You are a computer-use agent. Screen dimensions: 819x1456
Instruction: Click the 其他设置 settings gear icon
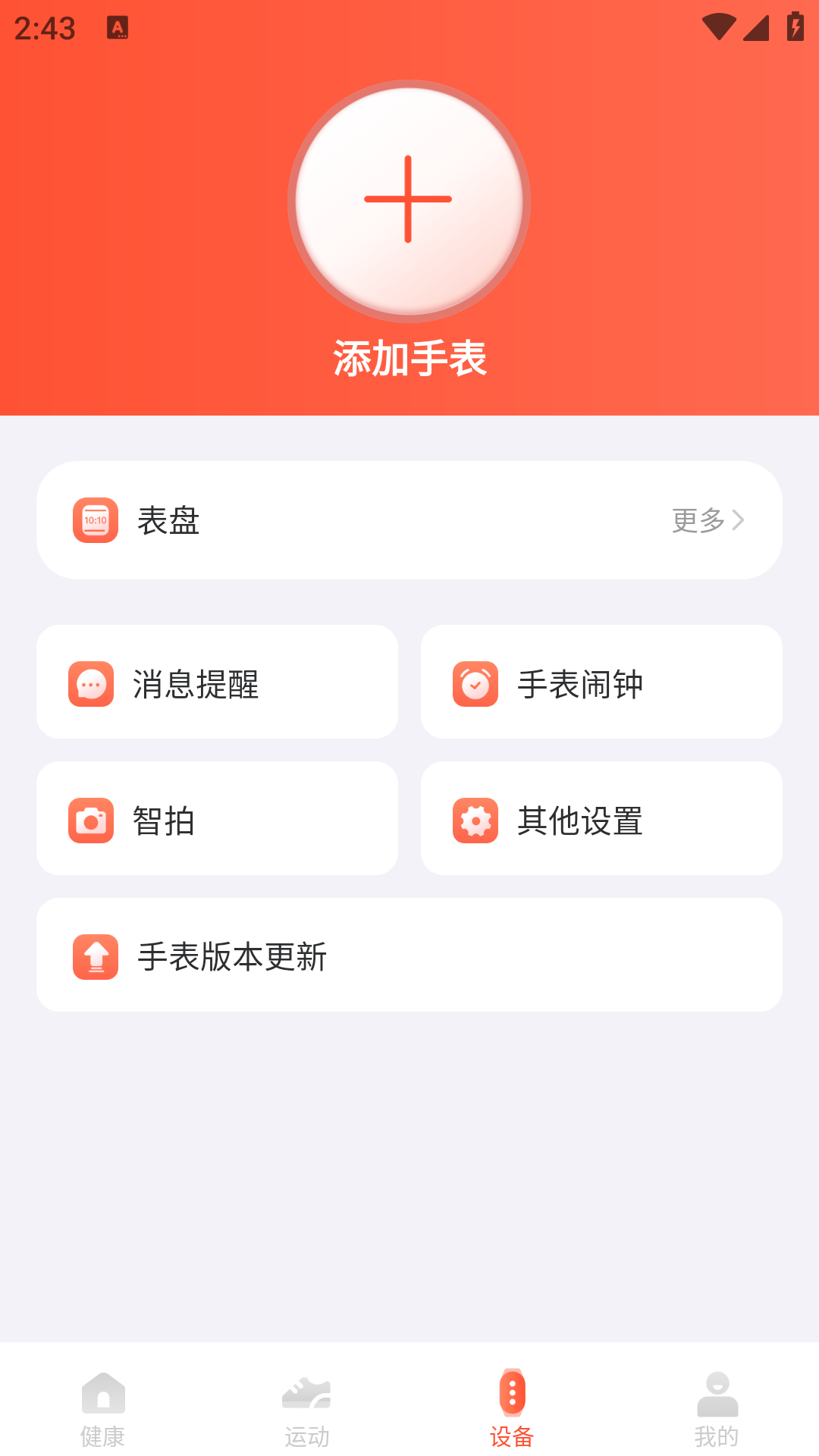pyautogui.click(x=476, y=821)
